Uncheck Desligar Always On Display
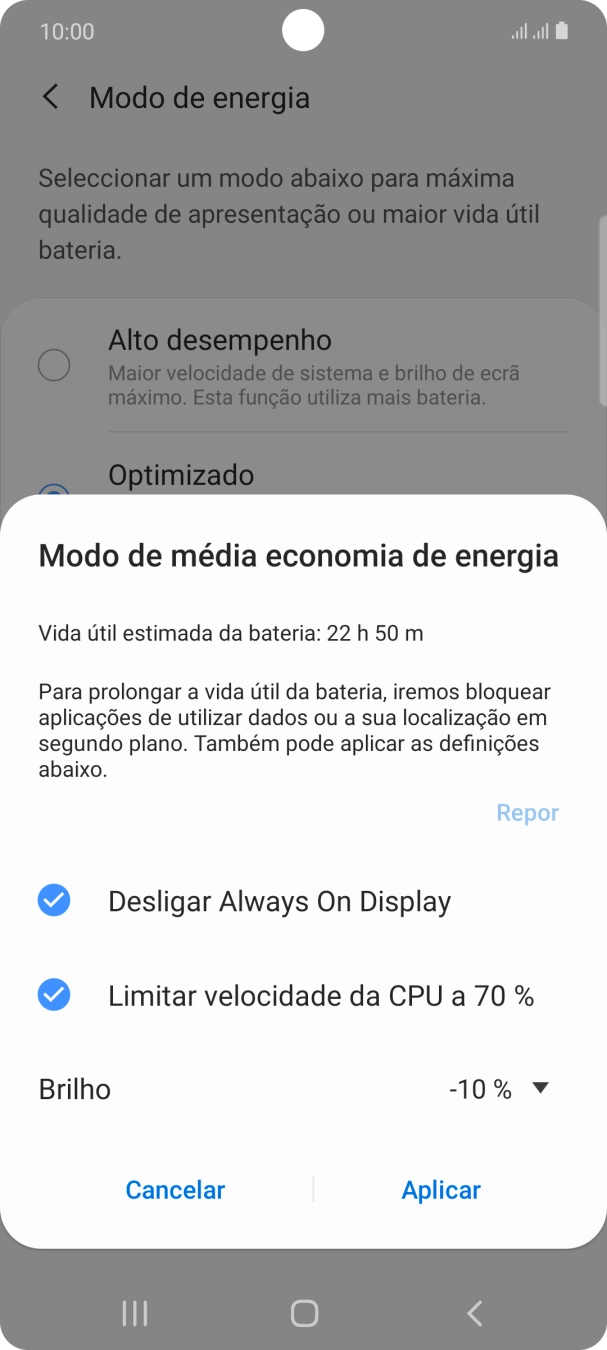The width and height of the screenshot is (607, 1350). [54, 901]
